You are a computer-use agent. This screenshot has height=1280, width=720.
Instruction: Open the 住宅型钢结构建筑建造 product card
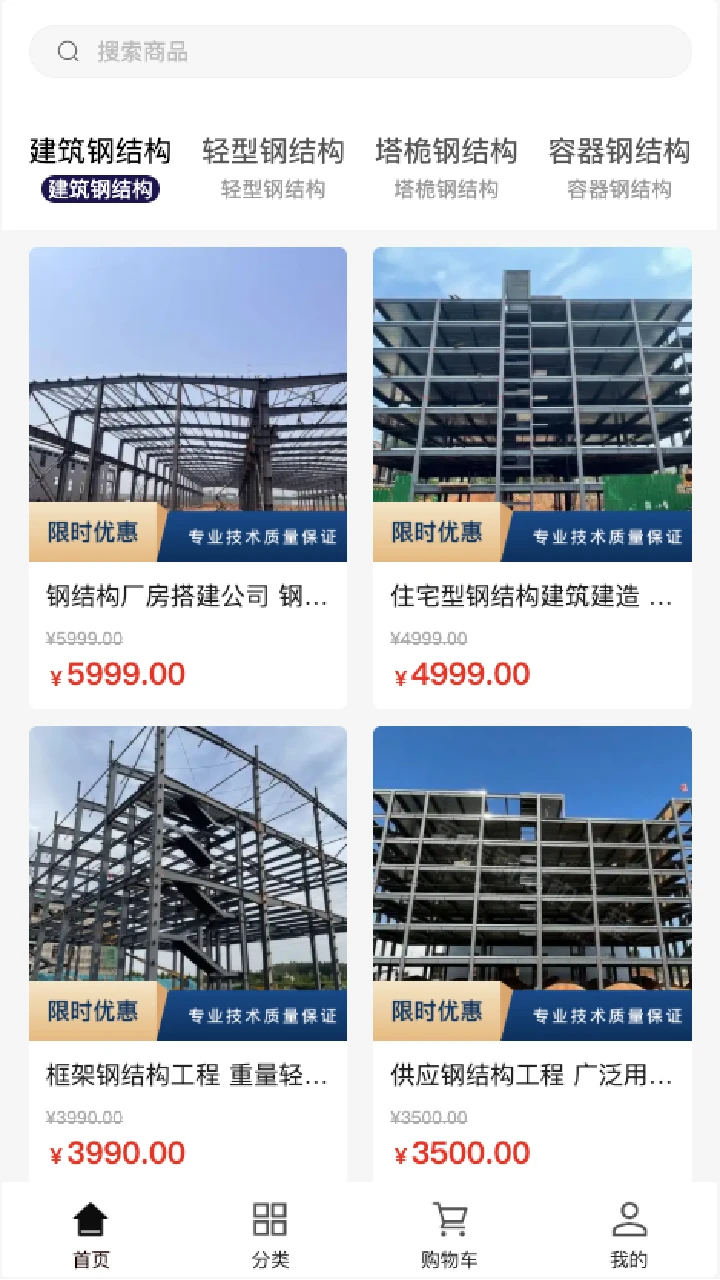coord(532,477)
